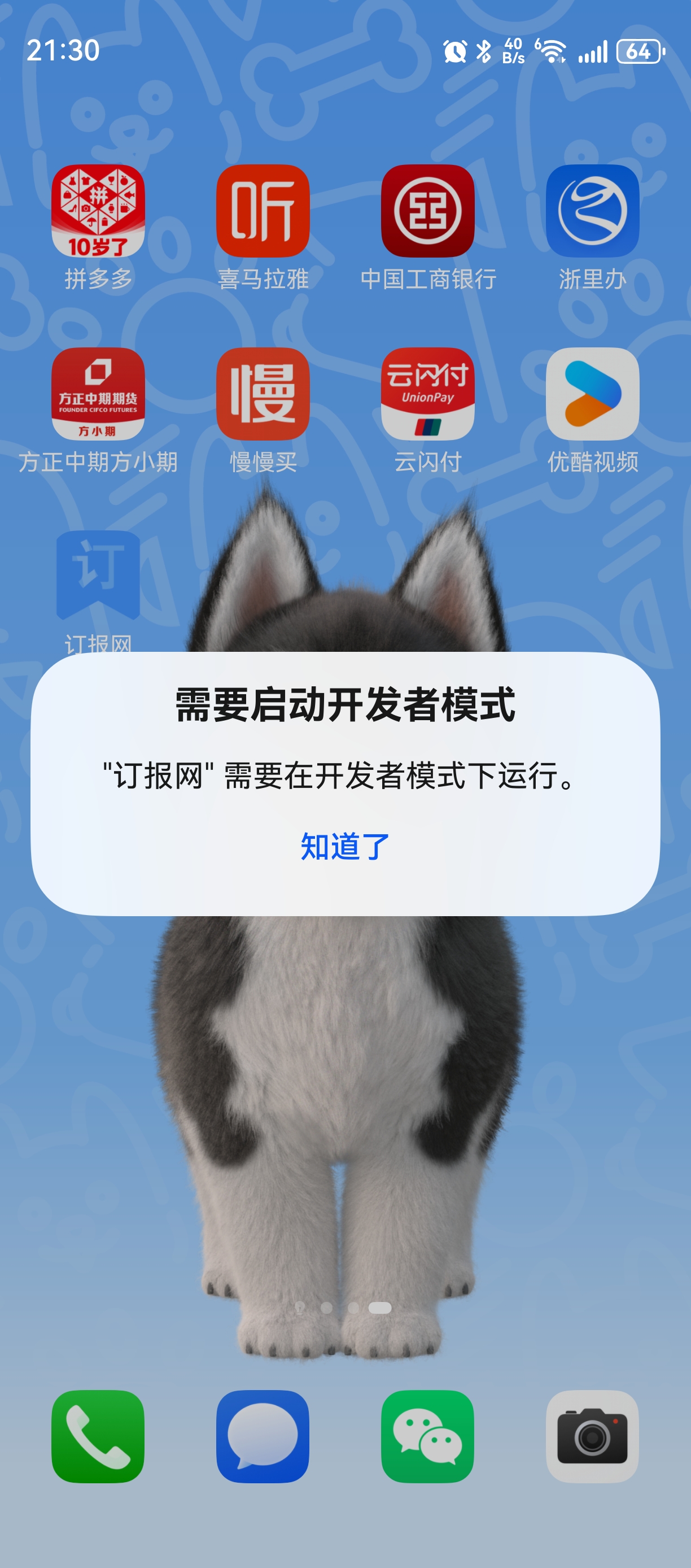Dismiss the dialog with 知道了
The height and width of the screenshot is (1568, 691).
coord(345,847)
